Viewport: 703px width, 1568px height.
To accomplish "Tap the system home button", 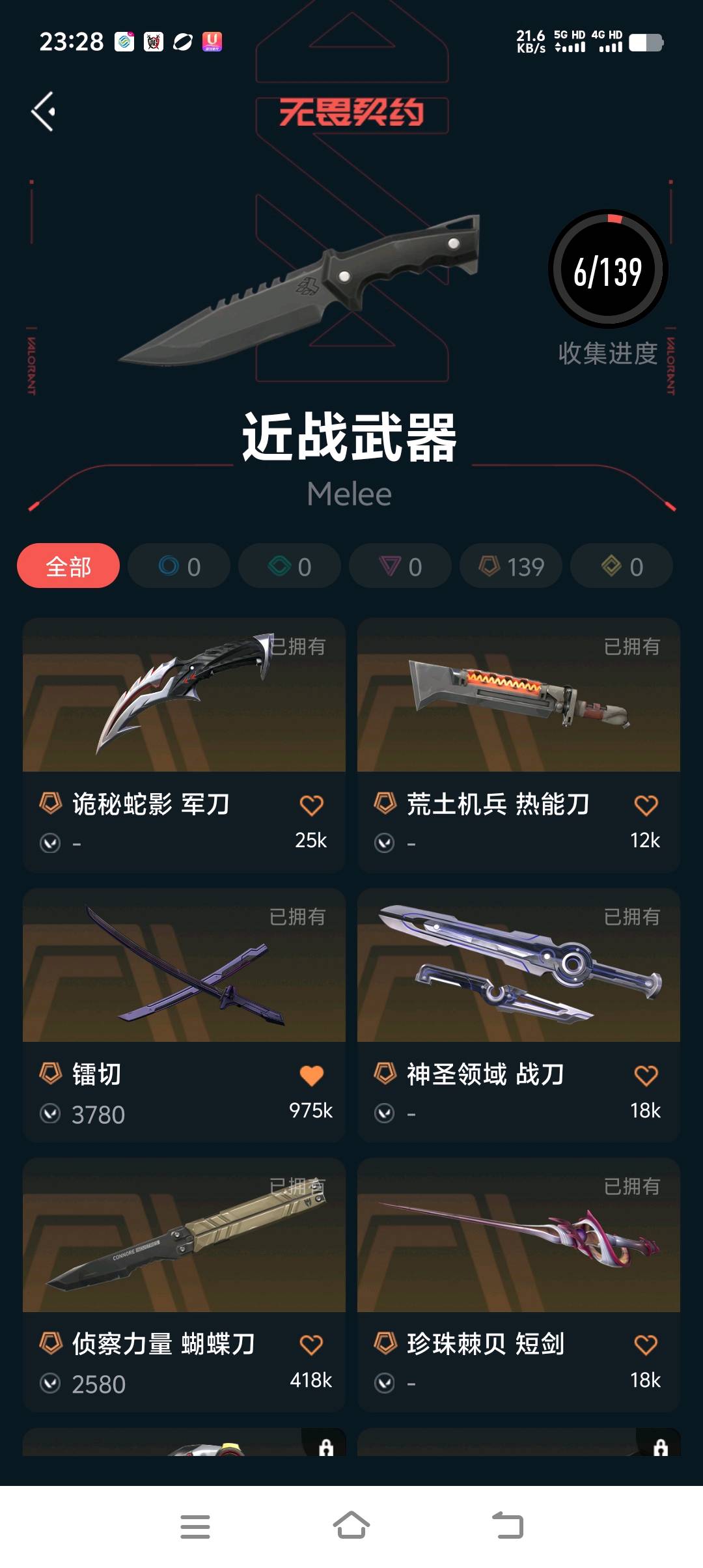I will 351,1525.
